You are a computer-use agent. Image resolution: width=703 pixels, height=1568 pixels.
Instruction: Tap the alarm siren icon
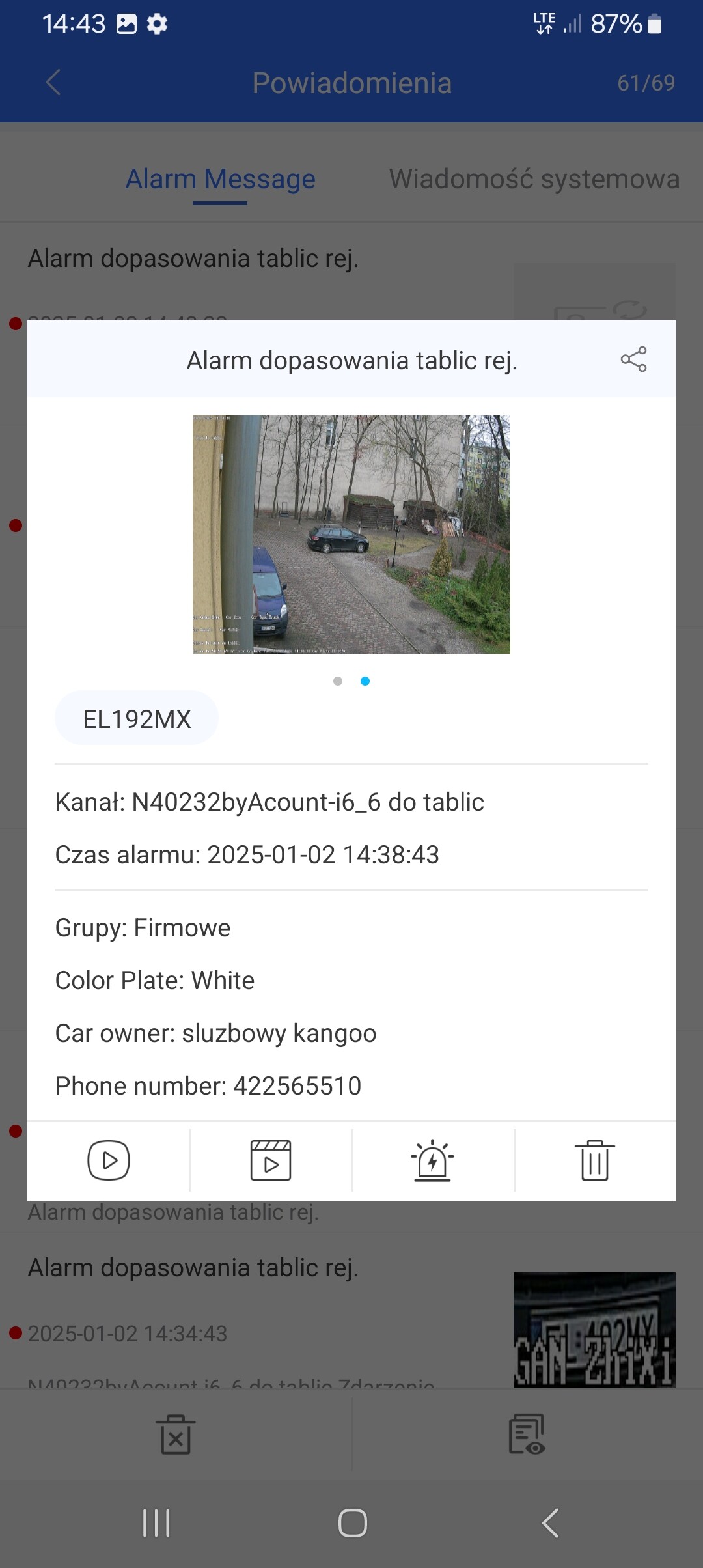[x=432, y=1160]
